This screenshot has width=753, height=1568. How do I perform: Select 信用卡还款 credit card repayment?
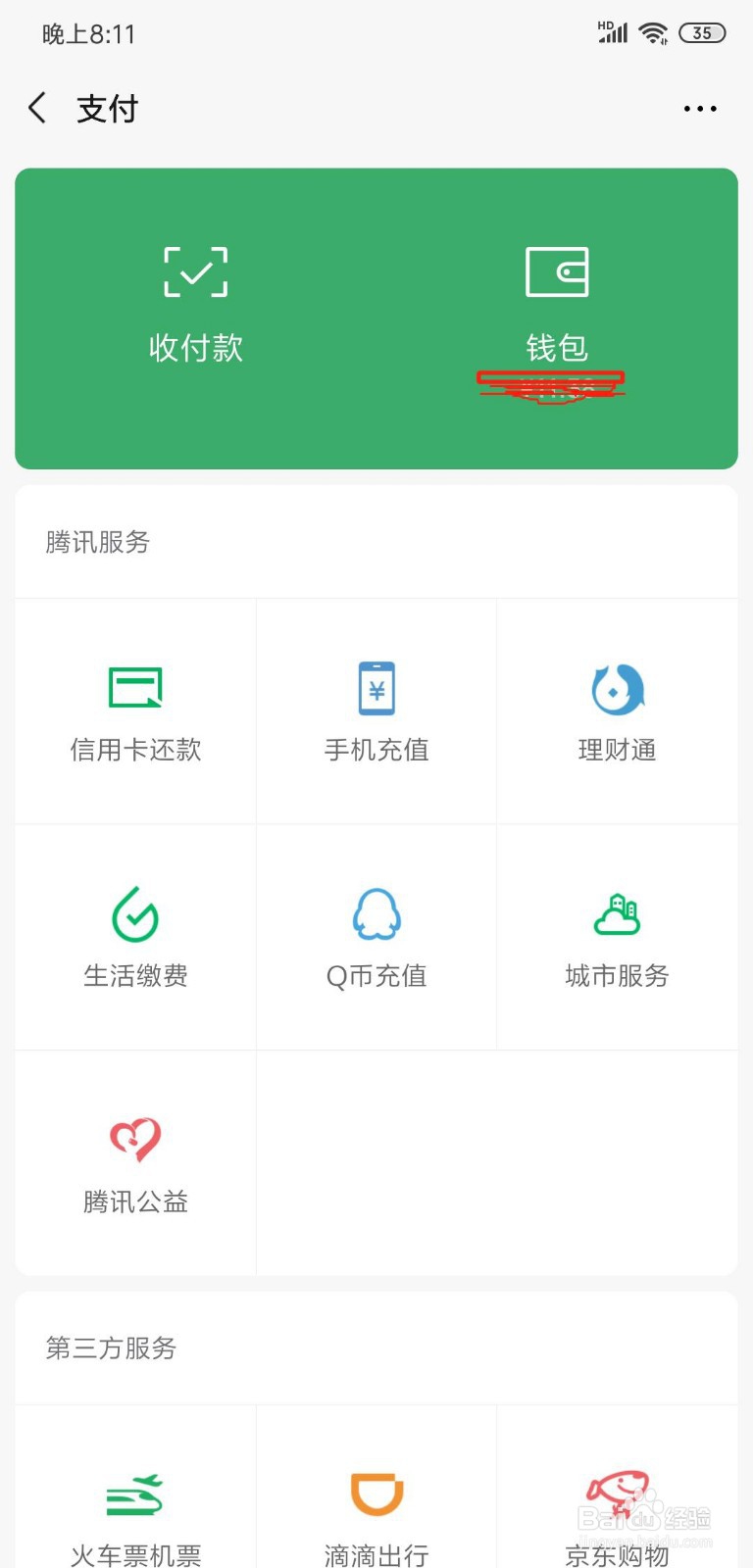135,710
